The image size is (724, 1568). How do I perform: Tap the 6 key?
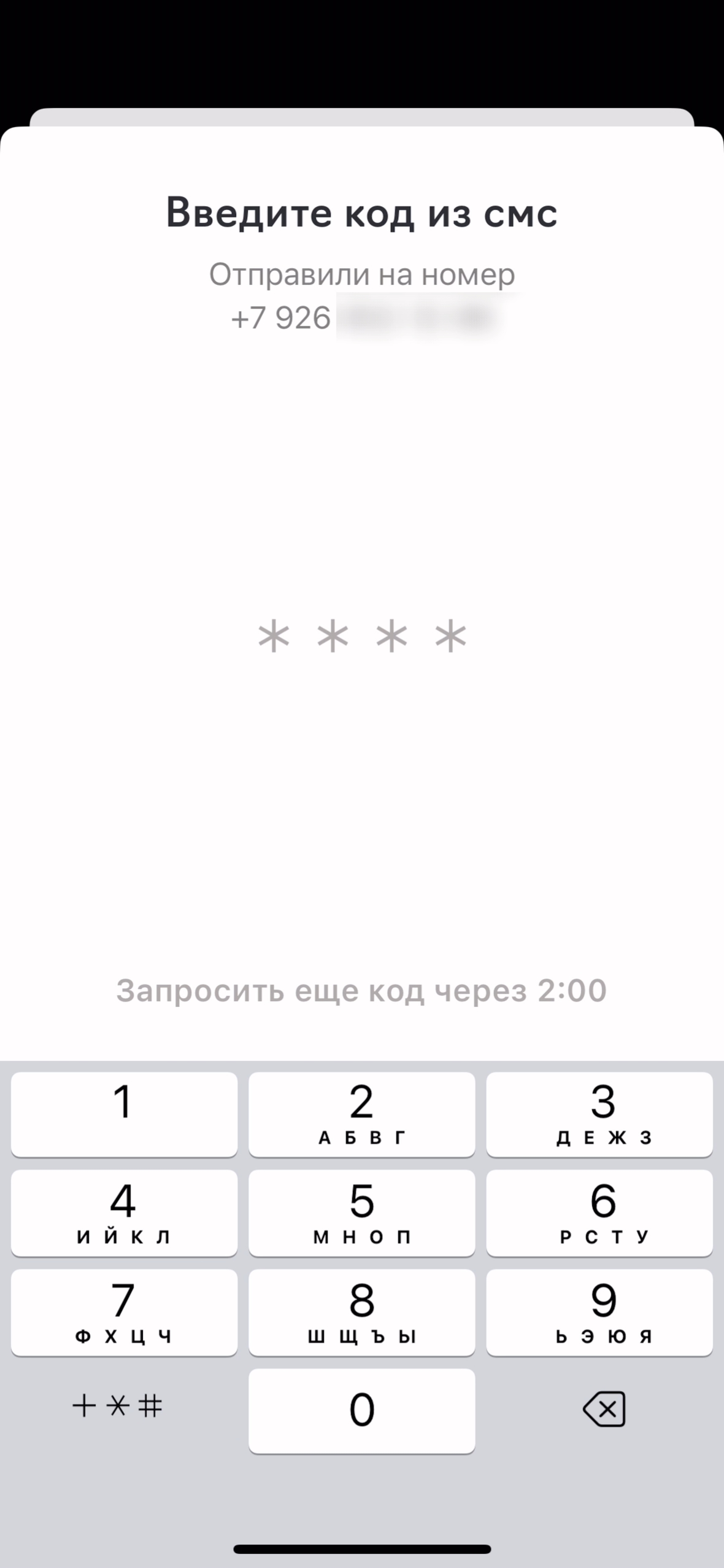tap(599, 1213)
